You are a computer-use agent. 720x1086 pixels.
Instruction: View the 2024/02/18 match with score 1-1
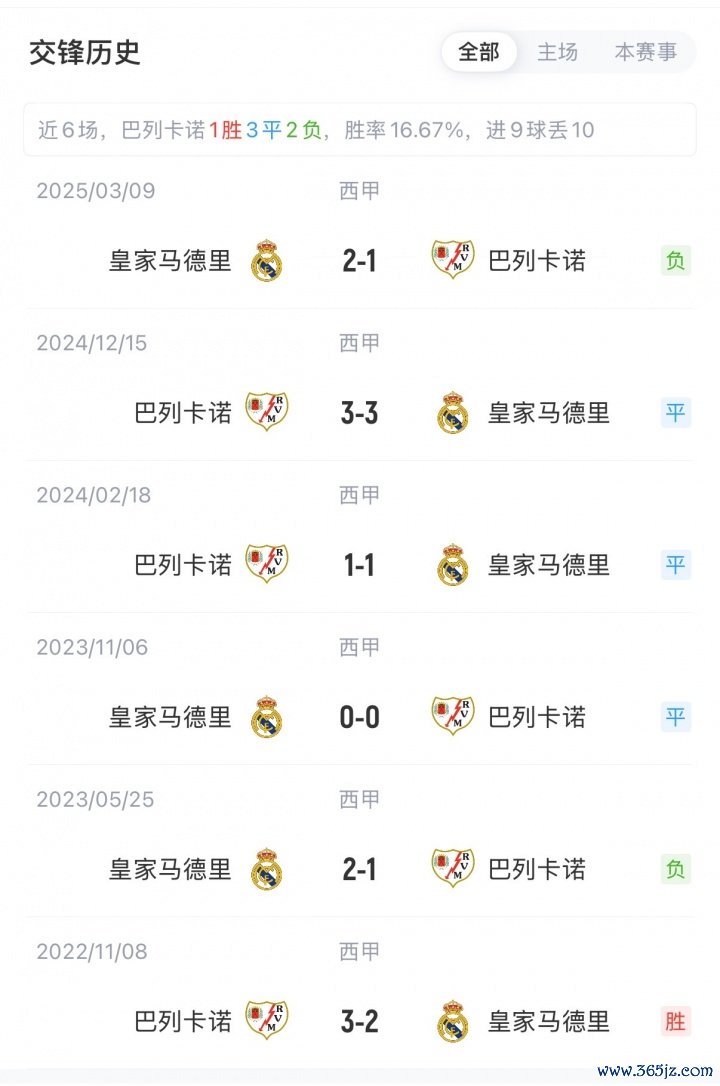[x=359, y=565]
